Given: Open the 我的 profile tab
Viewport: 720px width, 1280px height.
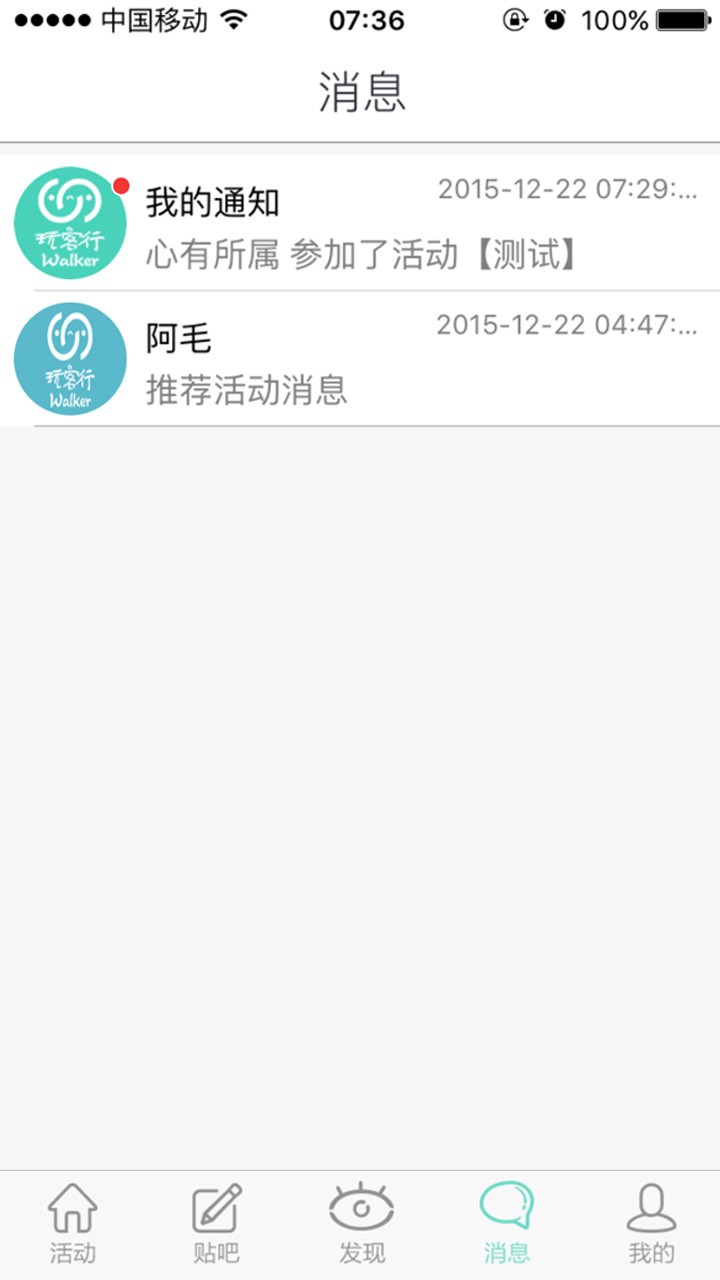Looking at the screenshot, I should 651,1223.
